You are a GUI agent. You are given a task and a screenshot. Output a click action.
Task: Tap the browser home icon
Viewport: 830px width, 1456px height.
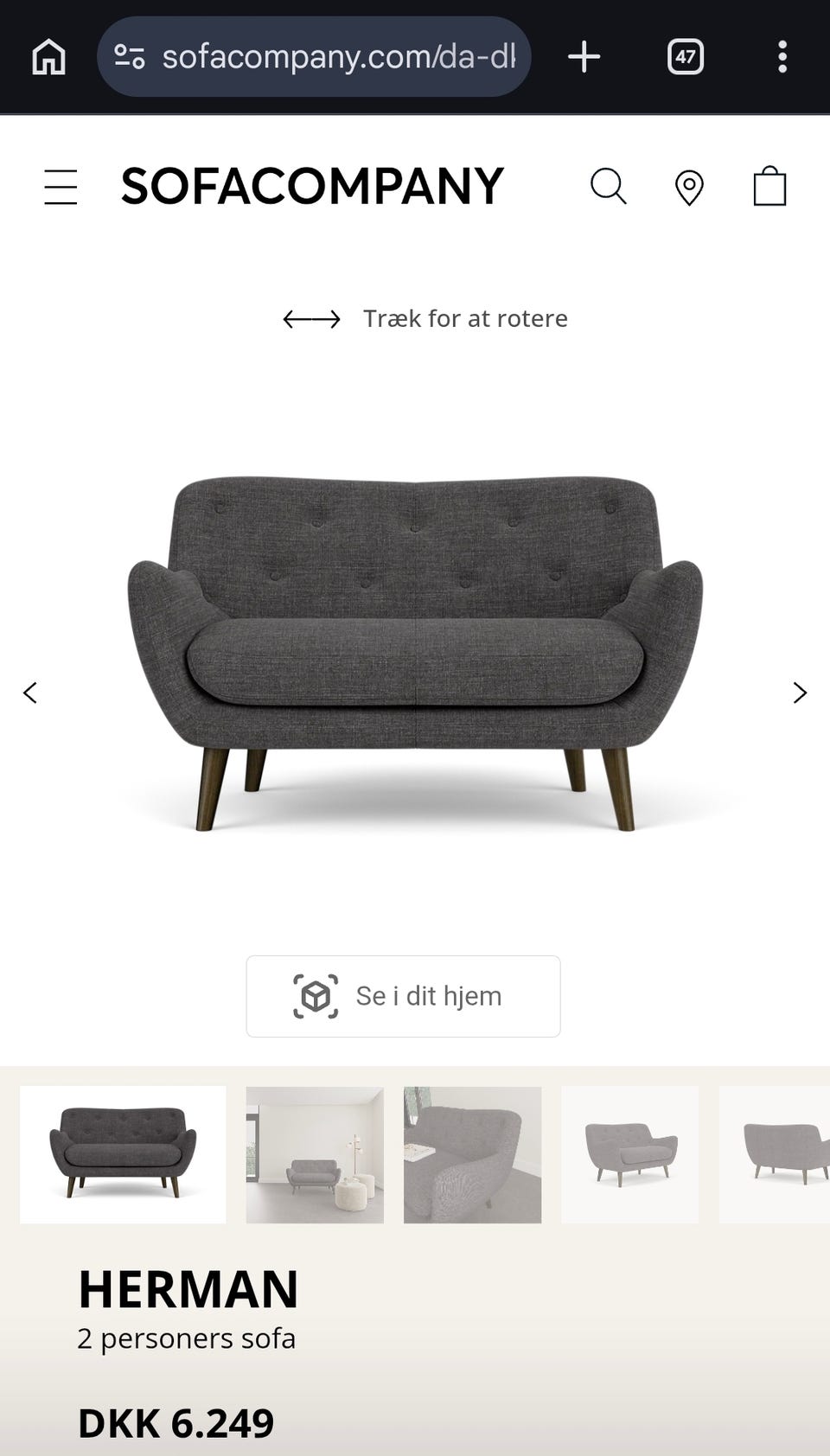pos(48,56)
